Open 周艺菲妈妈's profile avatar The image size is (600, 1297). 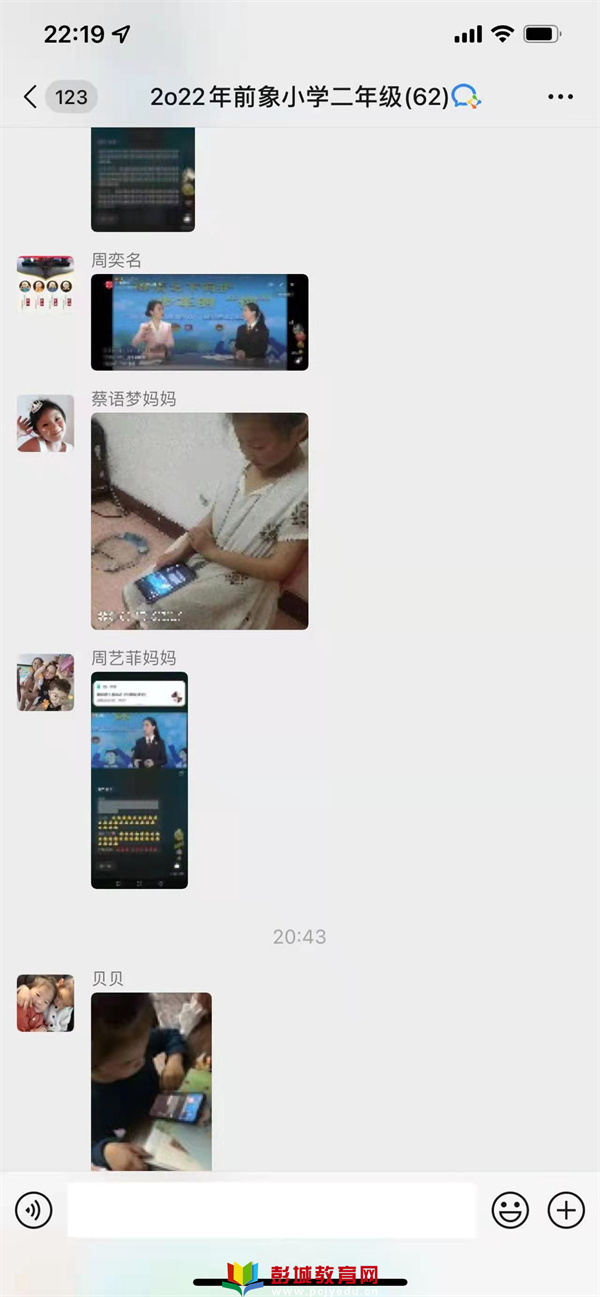(45, 682)
